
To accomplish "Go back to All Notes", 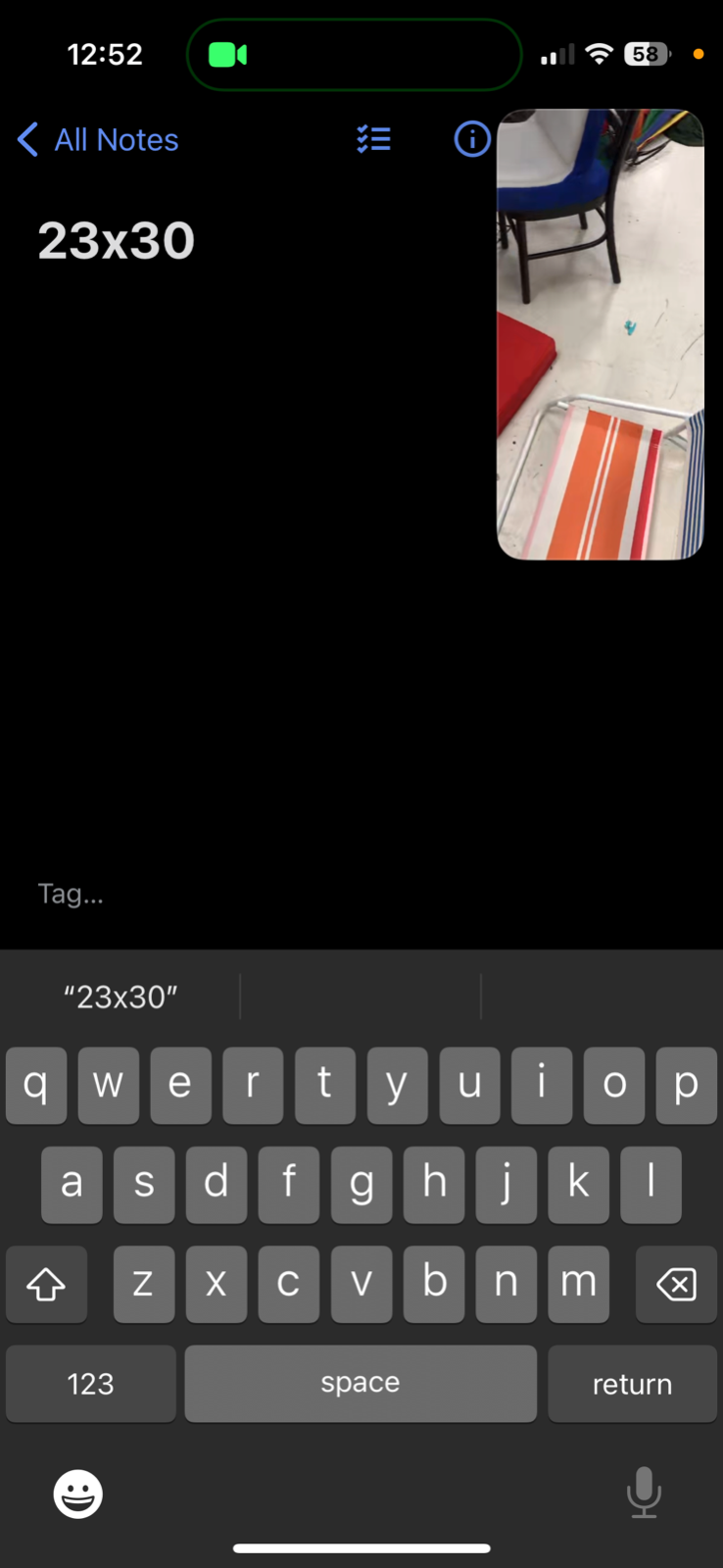I will pos(98,140).
